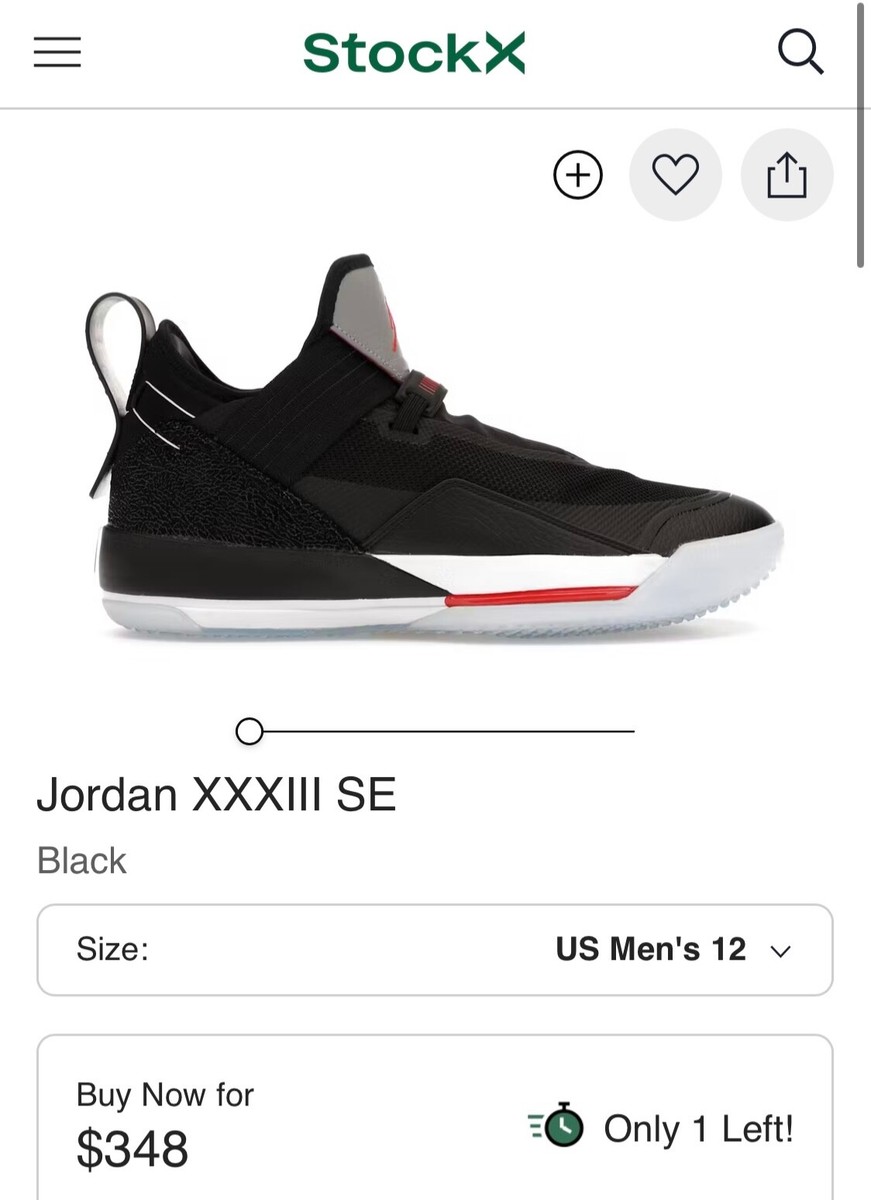Open the size selector dropdown

pos(435,950)
